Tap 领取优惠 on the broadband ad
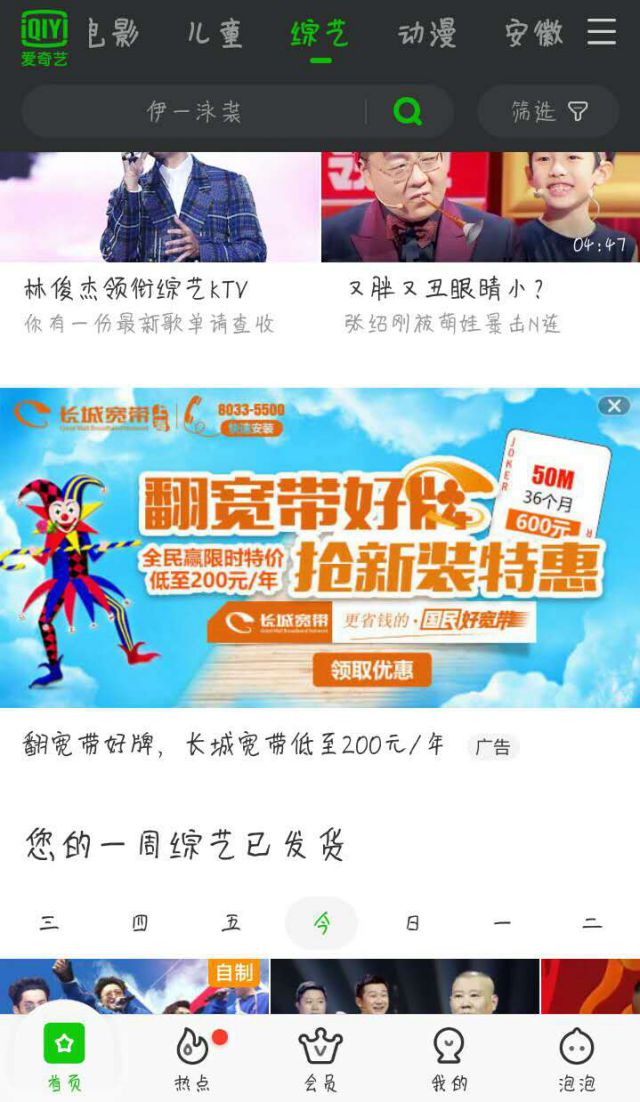The image size is (640, 1102). point(372,669)
